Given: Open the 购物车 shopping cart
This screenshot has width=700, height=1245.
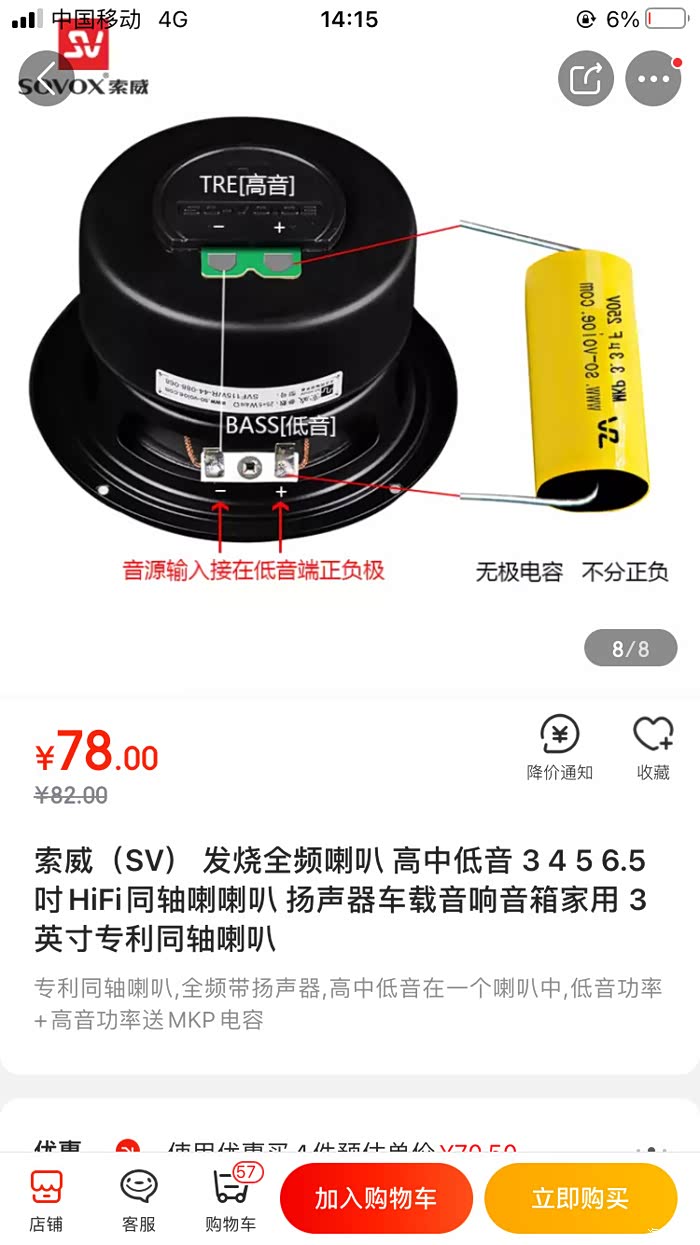Looking at the screenshot, I should (231, 1198).
